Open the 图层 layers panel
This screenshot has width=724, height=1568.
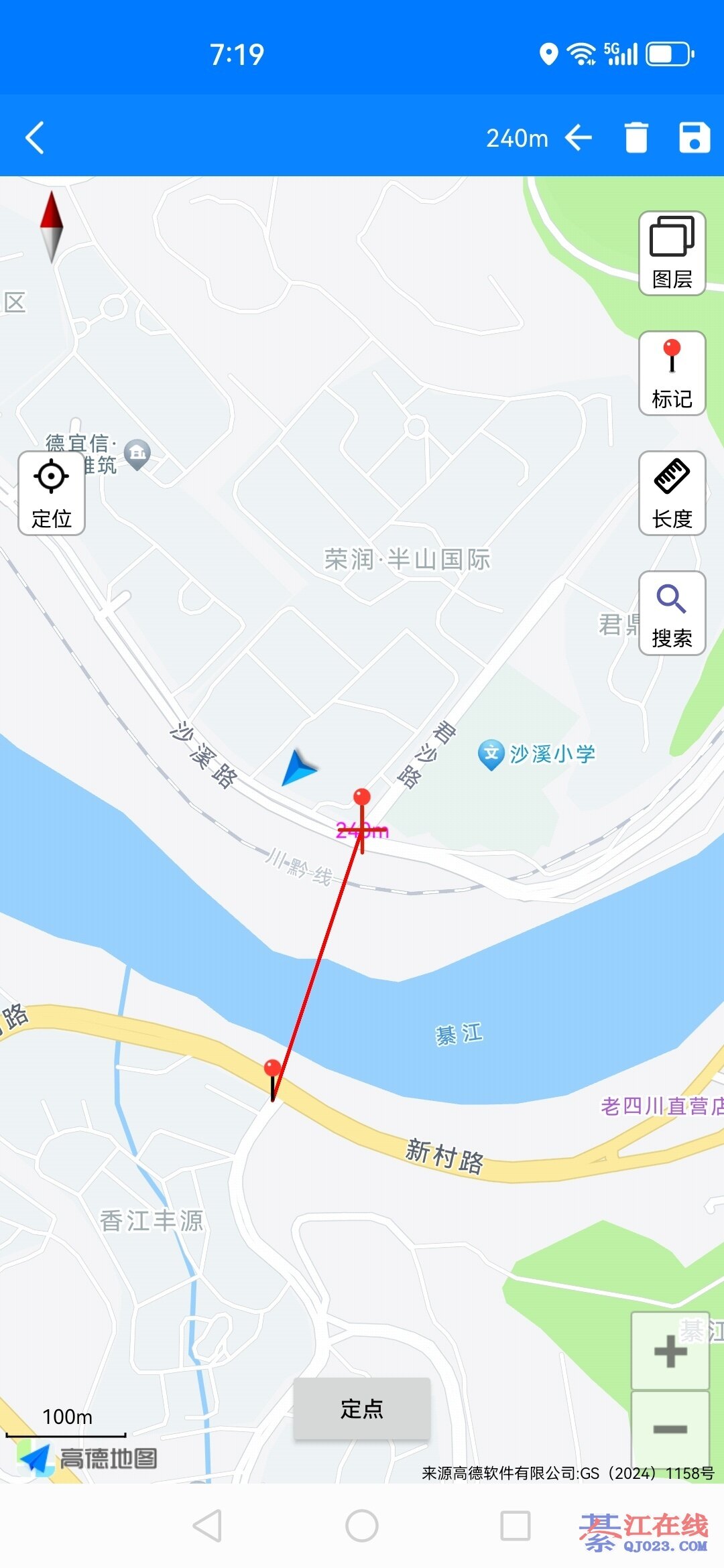click(x=672, y=253)
